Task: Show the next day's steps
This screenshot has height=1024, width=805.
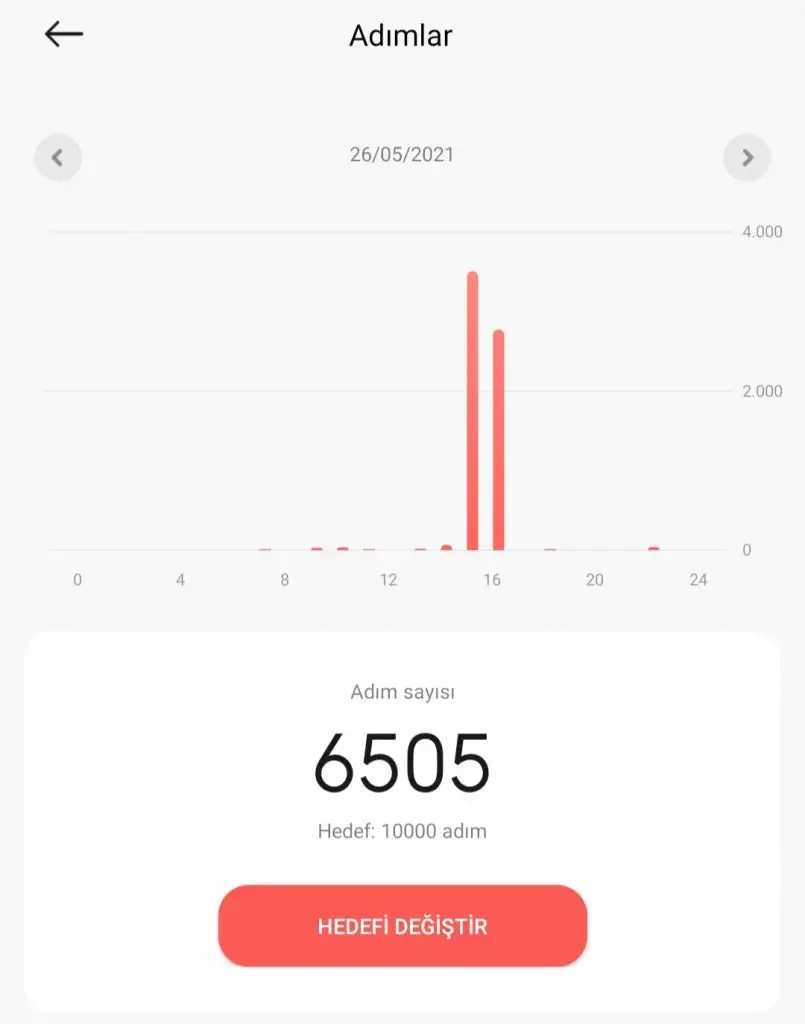Action: [747, 157]
